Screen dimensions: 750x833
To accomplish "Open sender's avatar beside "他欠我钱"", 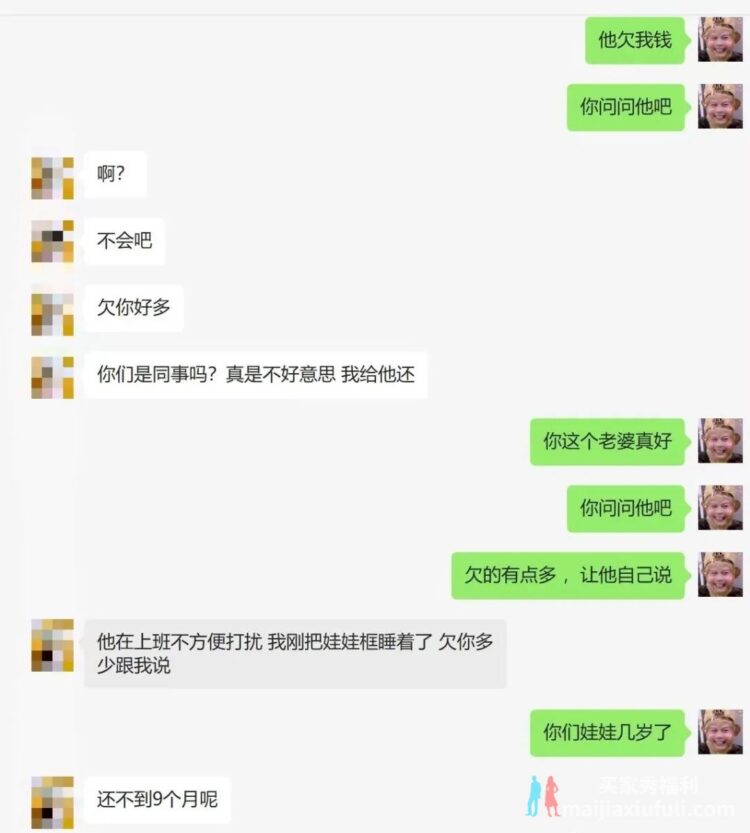I will (x=719, y=40).
